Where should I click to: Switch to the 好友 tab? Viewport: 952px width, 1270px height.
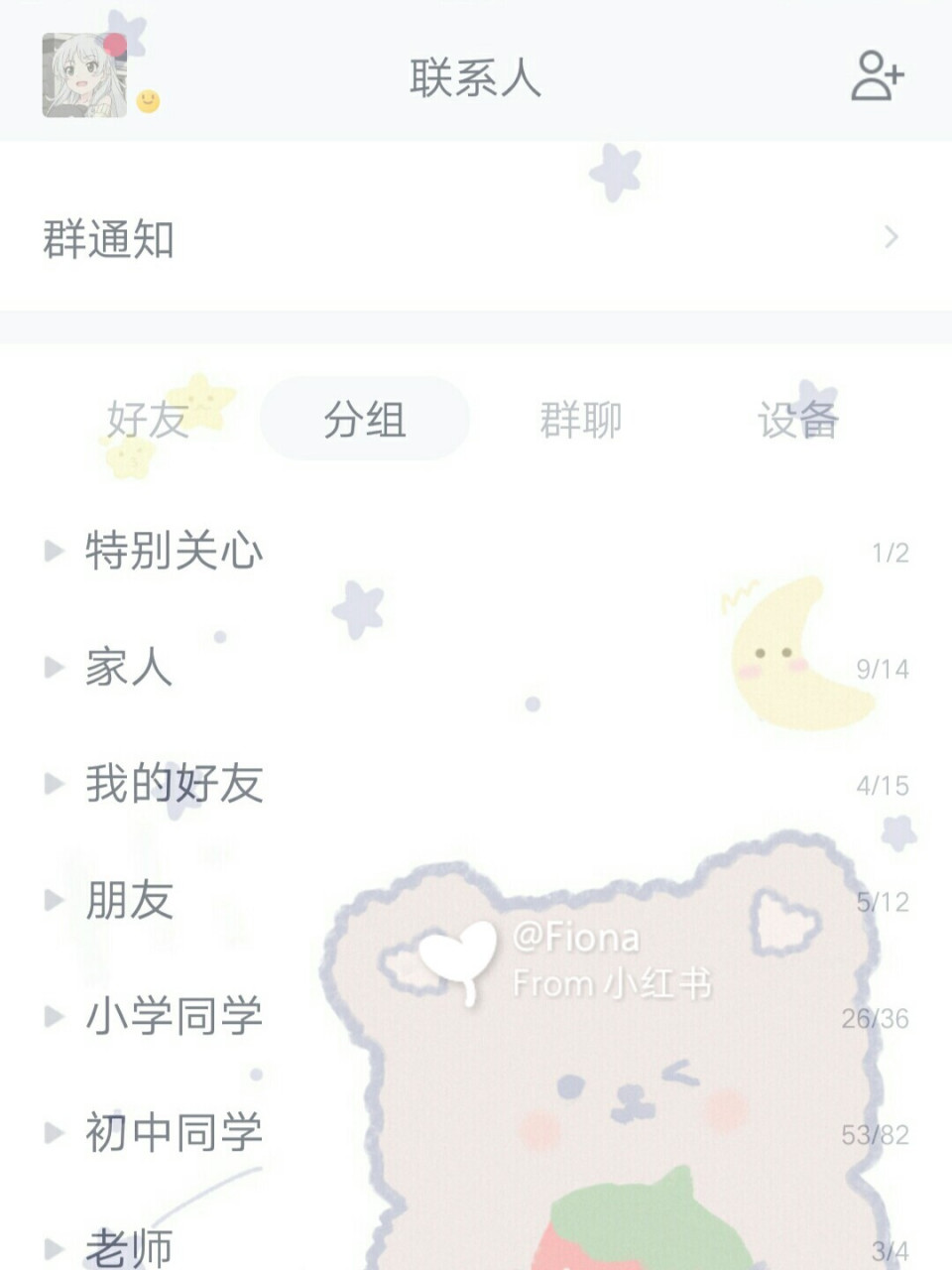click(147, 421)
